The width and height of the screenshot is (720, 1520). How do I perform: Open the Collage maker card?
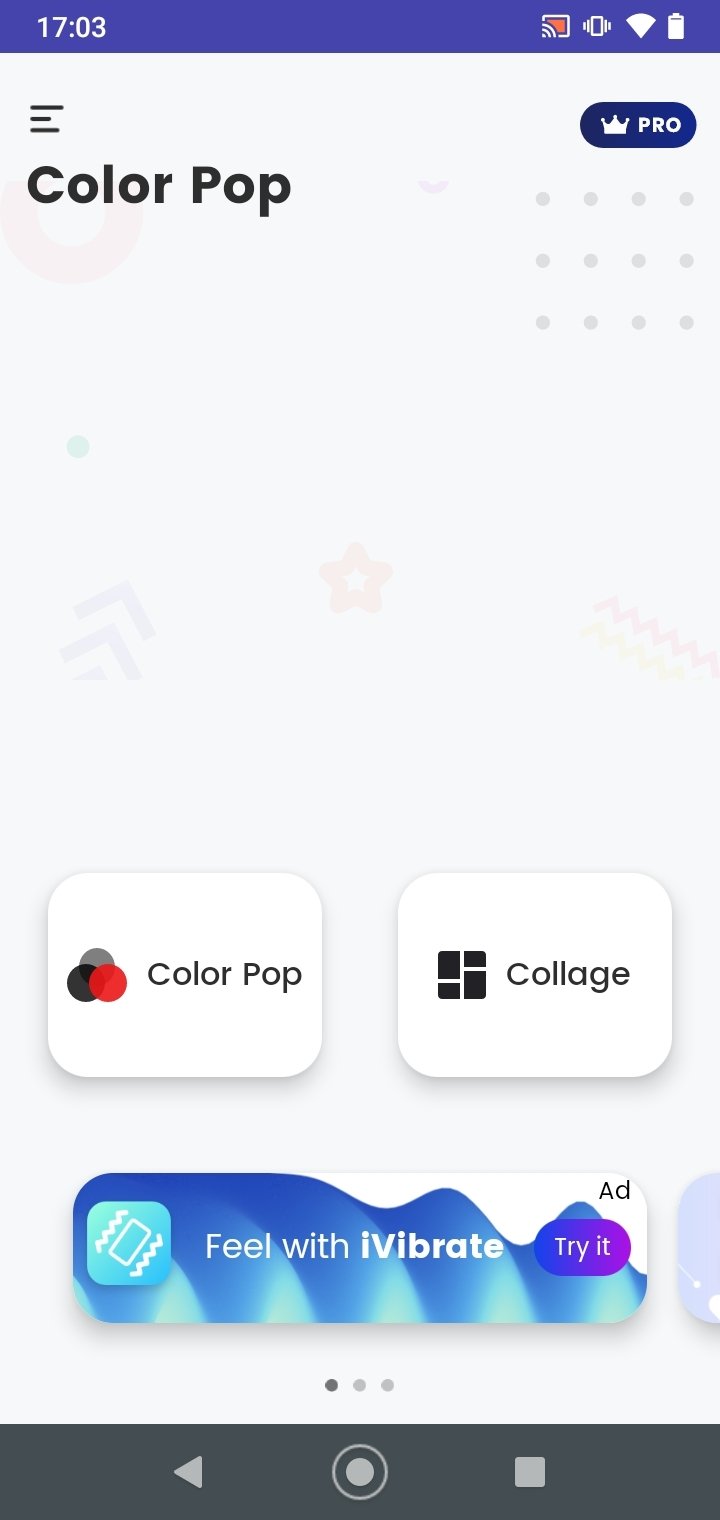(x=535, y=975)
